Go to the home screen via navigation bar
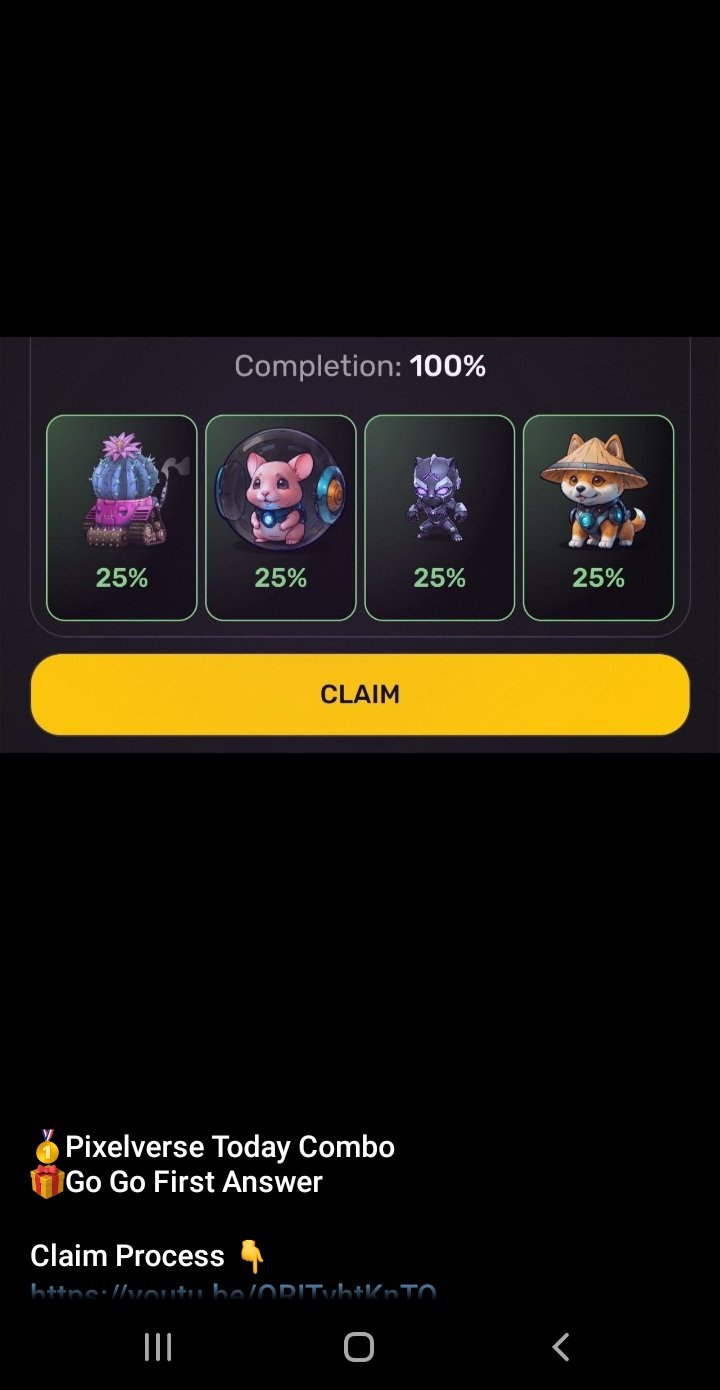Viewport: 720px width, 1390px height. pos(359,1347)
